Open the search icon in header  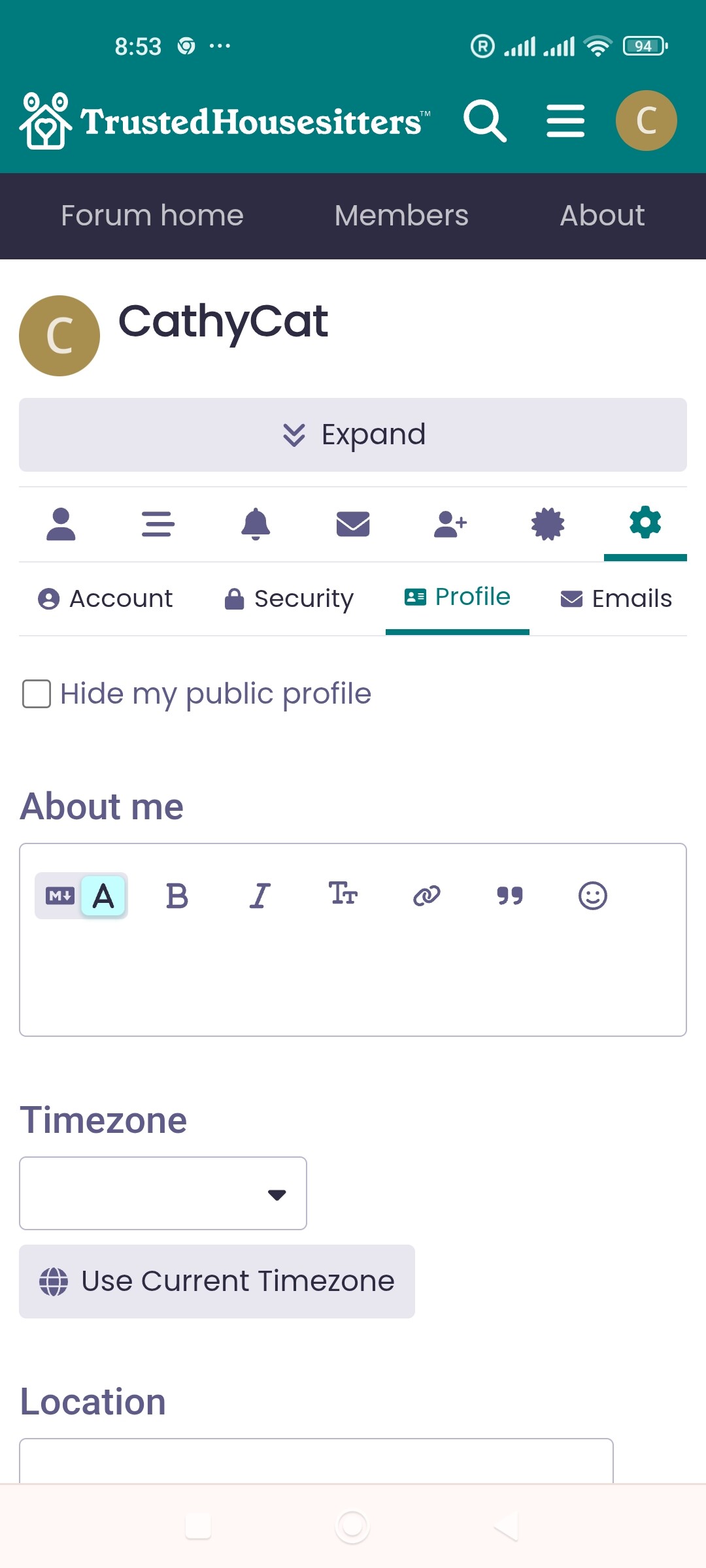484,121
